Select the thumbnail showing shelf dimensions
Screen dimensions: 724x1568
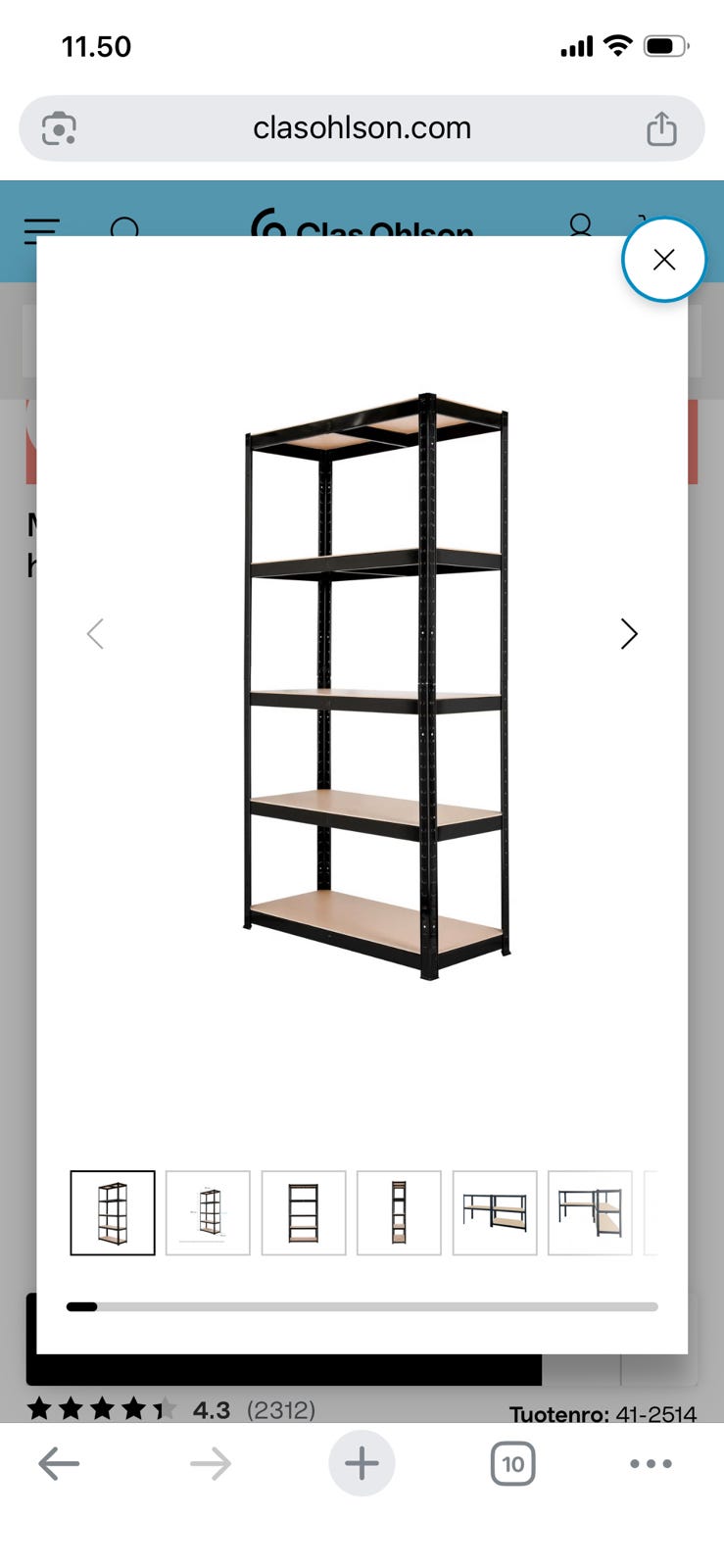point(208,1212)
